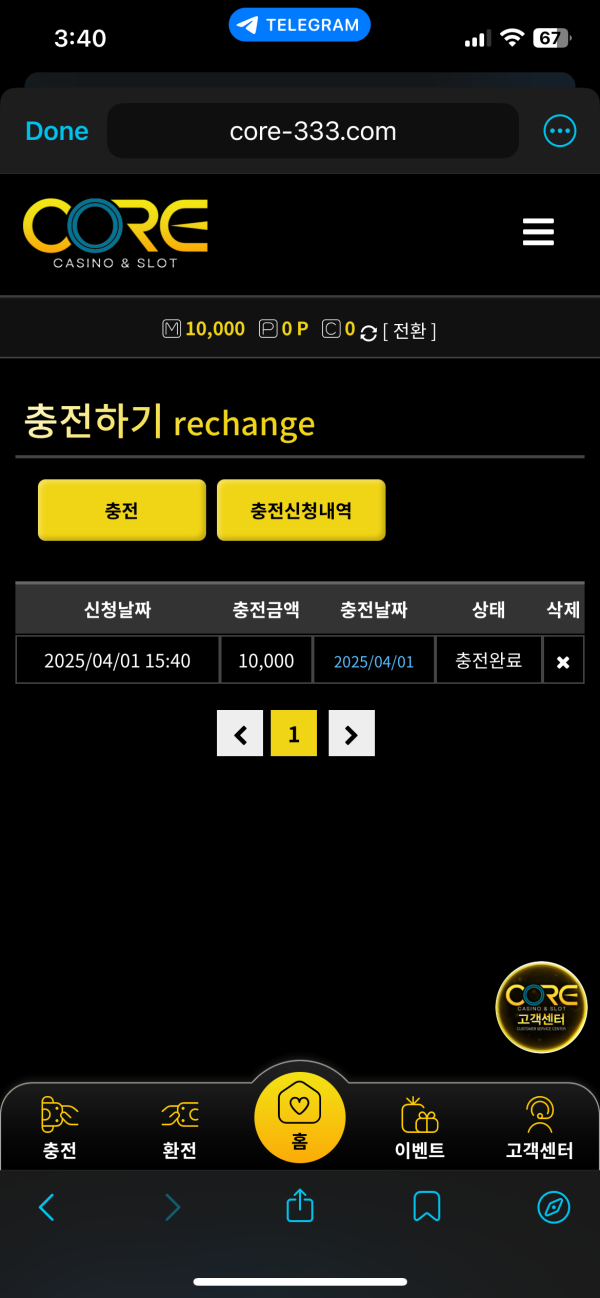Tap the core-333.com address bar

click(x=312, y=131)
